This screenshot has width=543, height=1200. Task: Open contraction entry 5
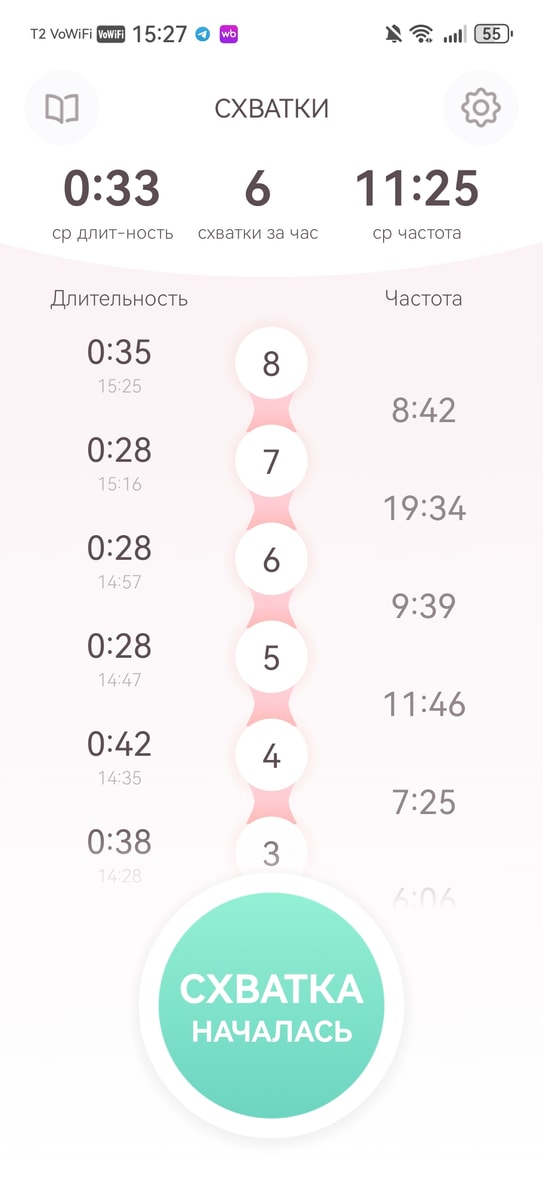271,658
